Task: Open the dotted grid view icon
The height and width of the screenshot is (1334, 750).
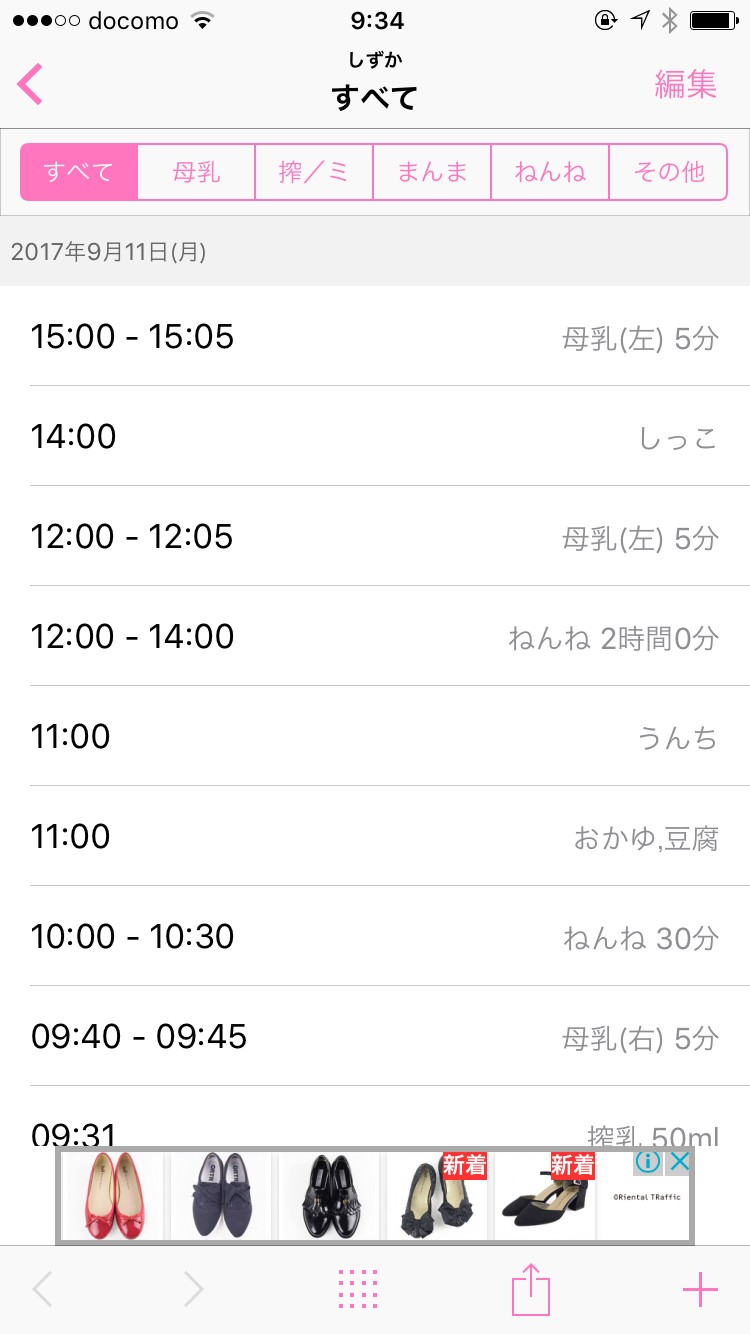Action: tap(358, 1290)
